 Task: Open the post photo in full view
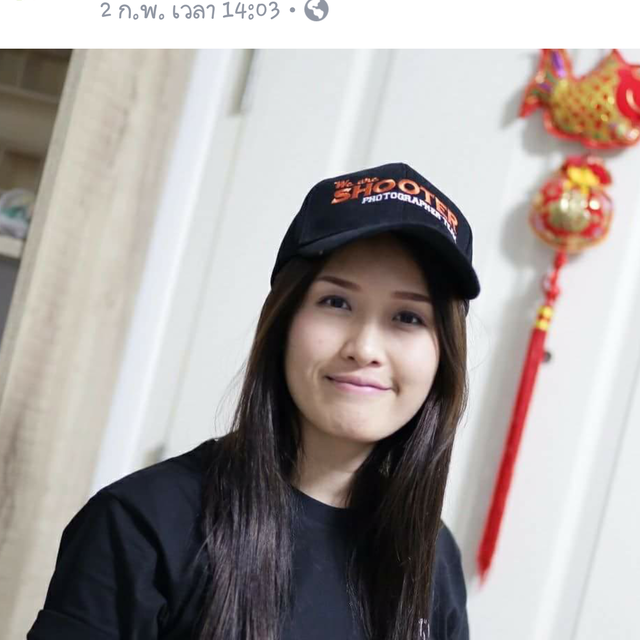click(x=320, y=345)
